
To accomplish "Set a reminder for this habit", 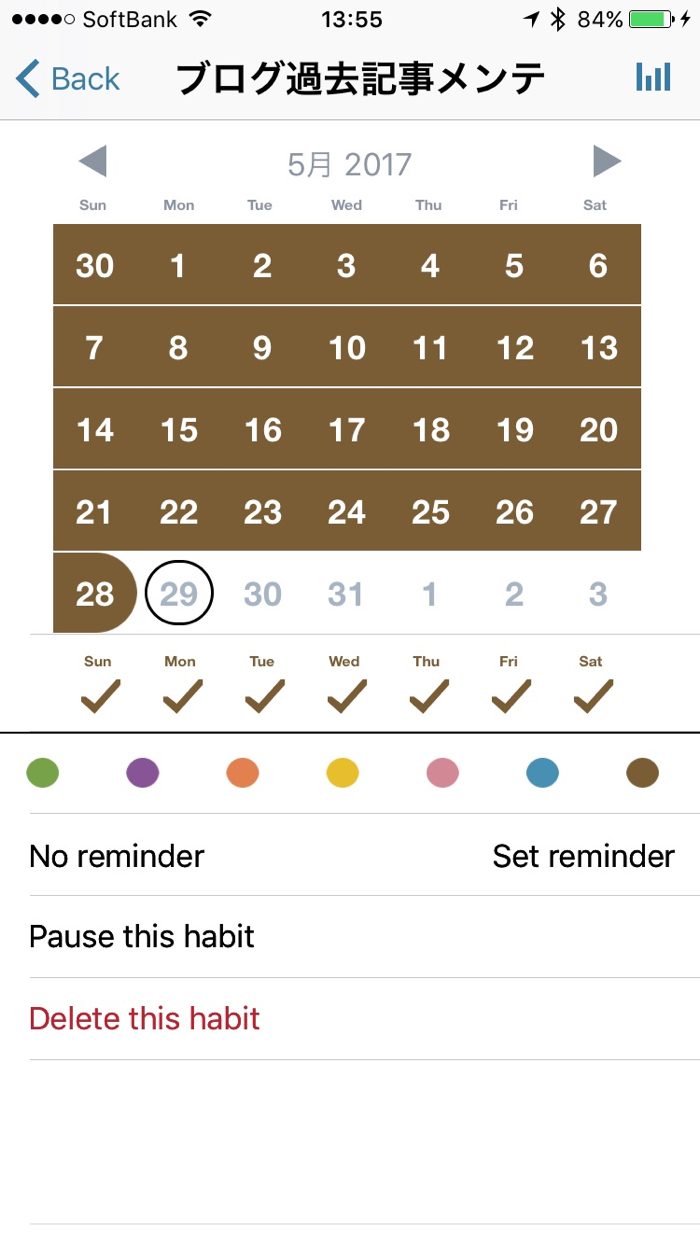I will coord(583,856).
